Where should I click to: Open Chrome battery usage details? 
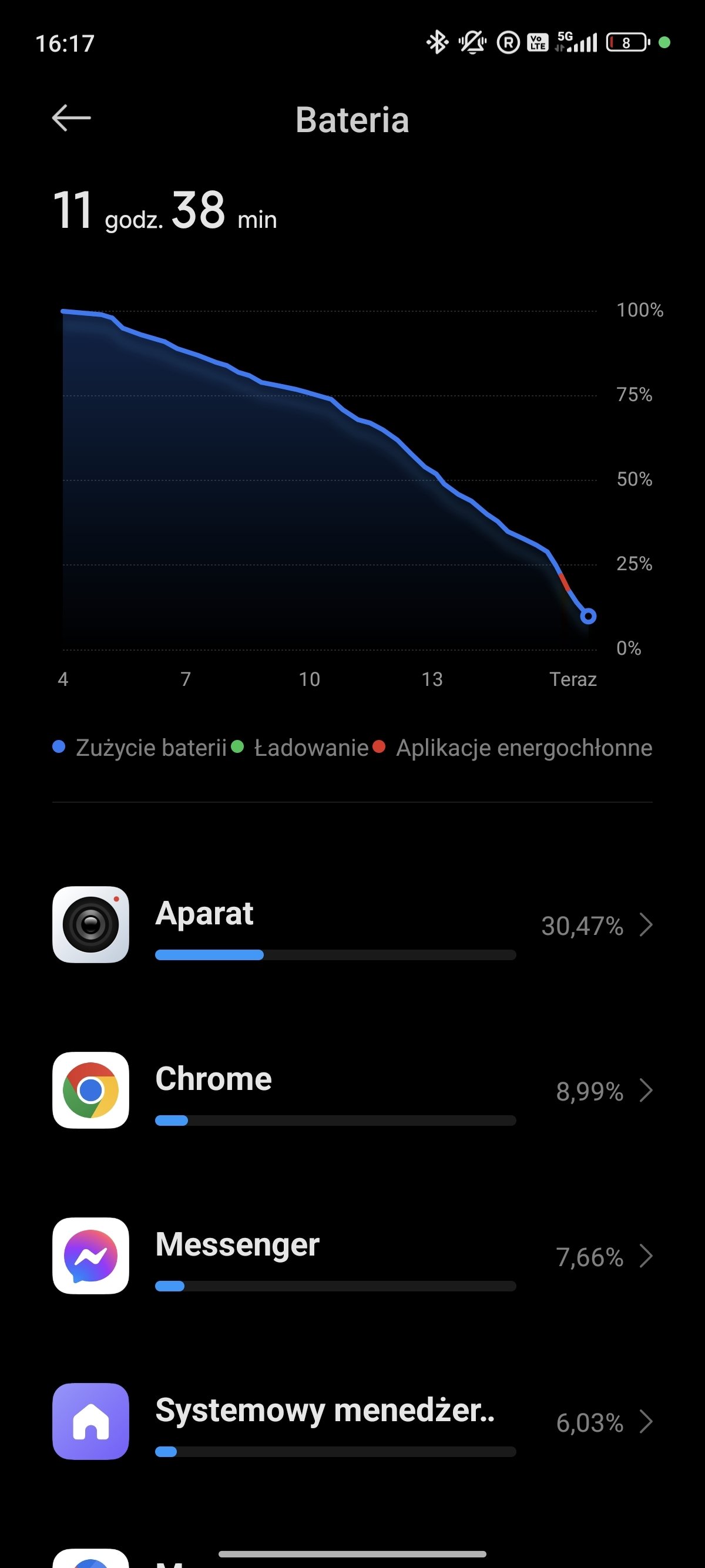(352, 1090)
